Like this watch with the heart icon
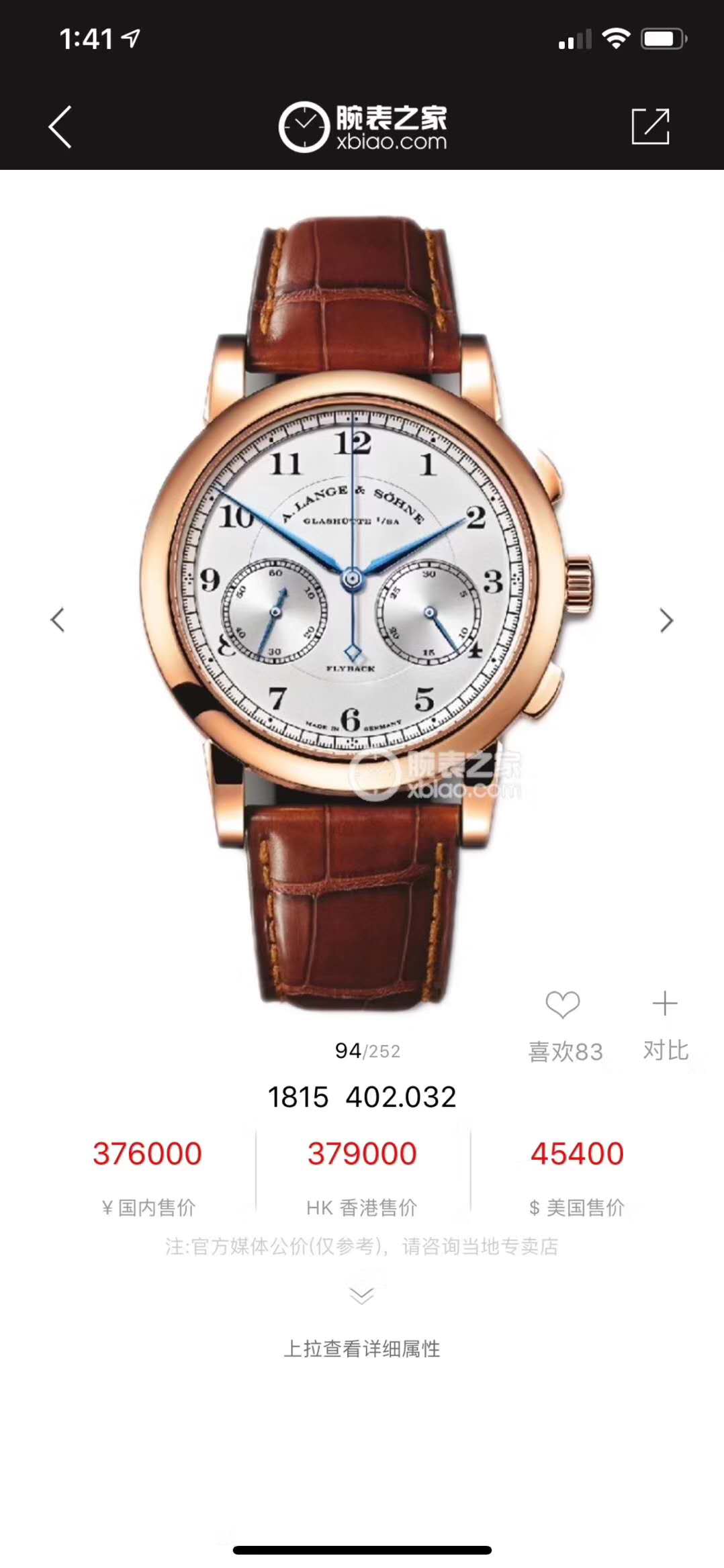The width and height of the screenshot is (724, 1568). pyautogui.click(x=563, y=1005)
